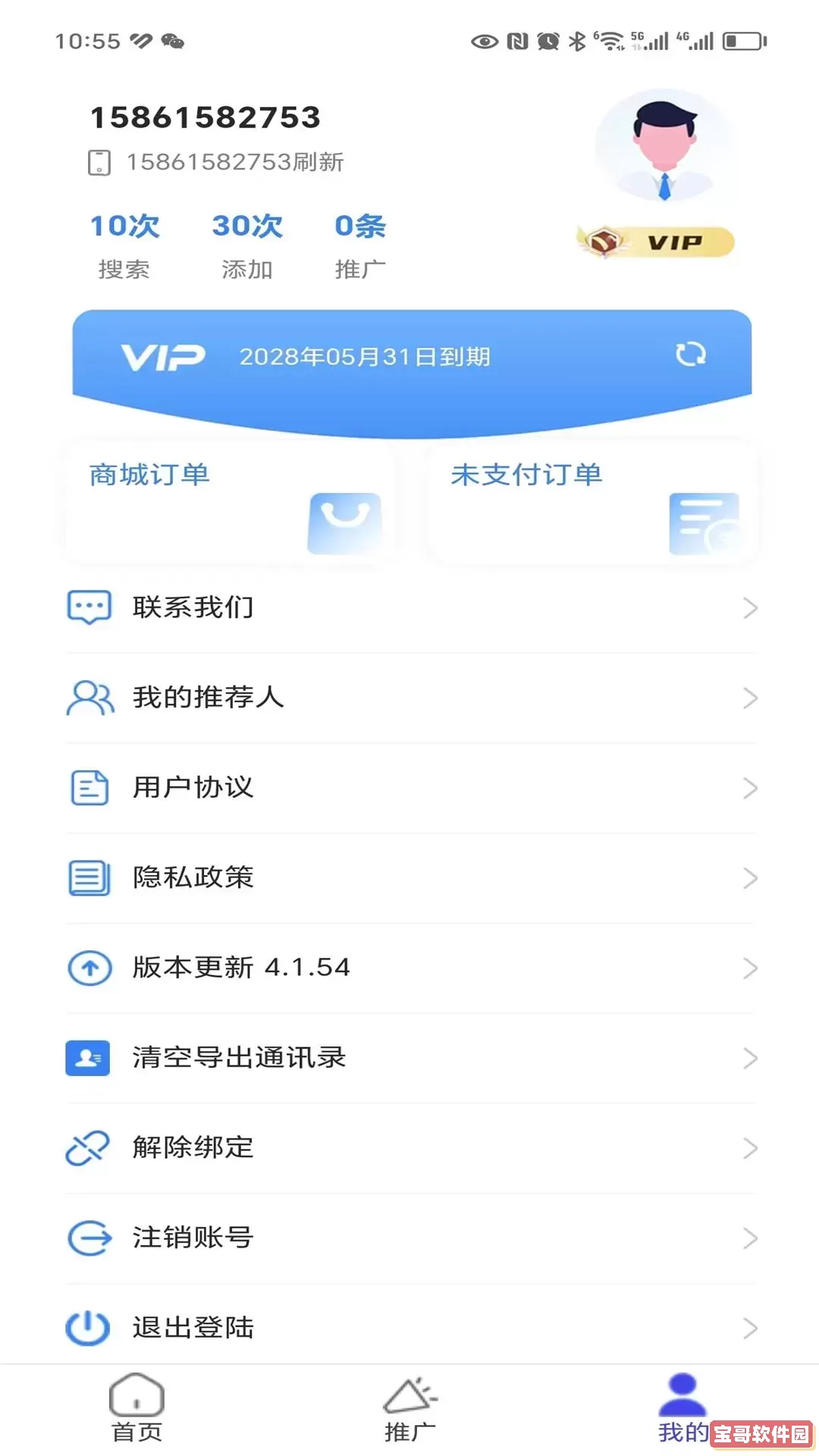Screen dimensions: 819x1456
Task: Tap 退出登陆 to log out
Action: coord(409,1328)
